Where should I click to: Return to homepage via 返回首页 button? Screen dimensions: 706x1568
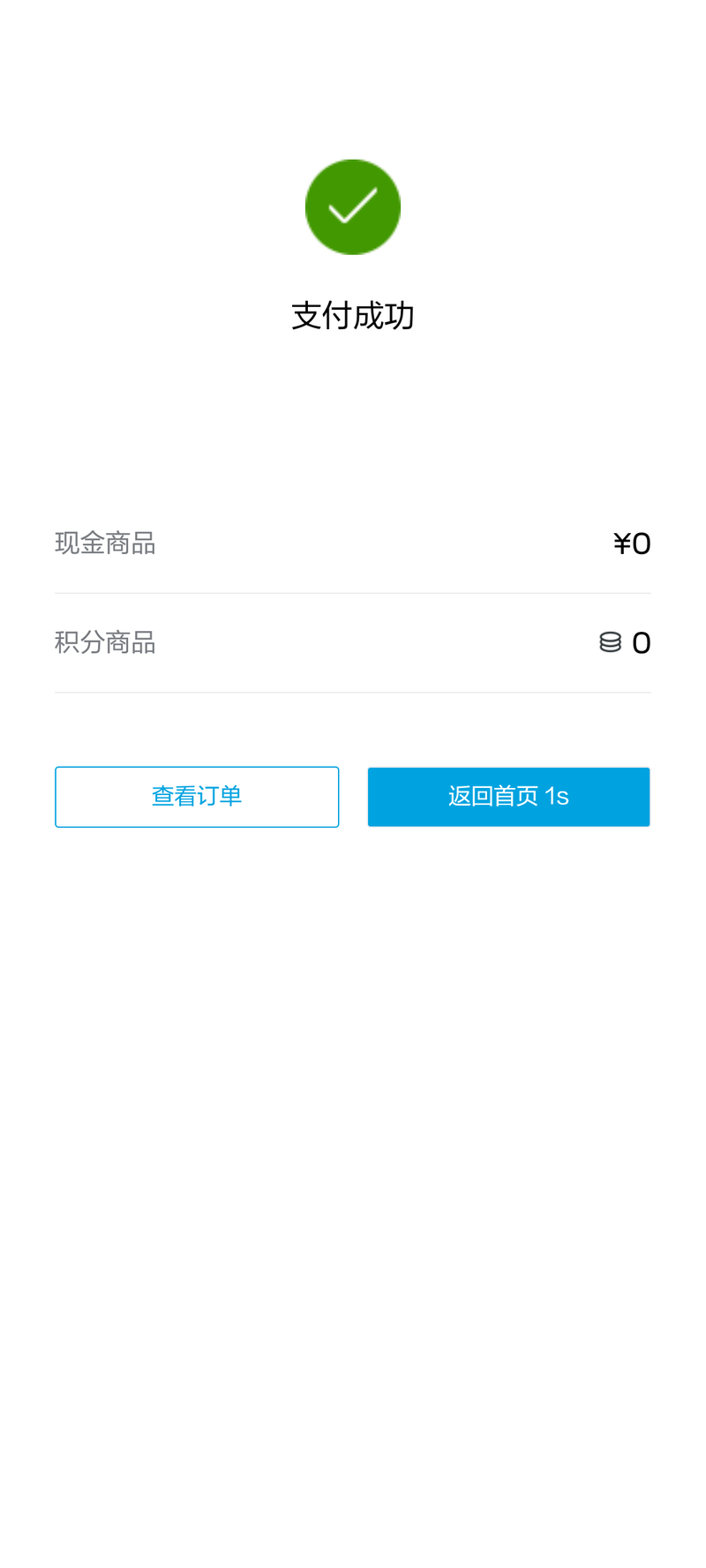coord(508,797)
